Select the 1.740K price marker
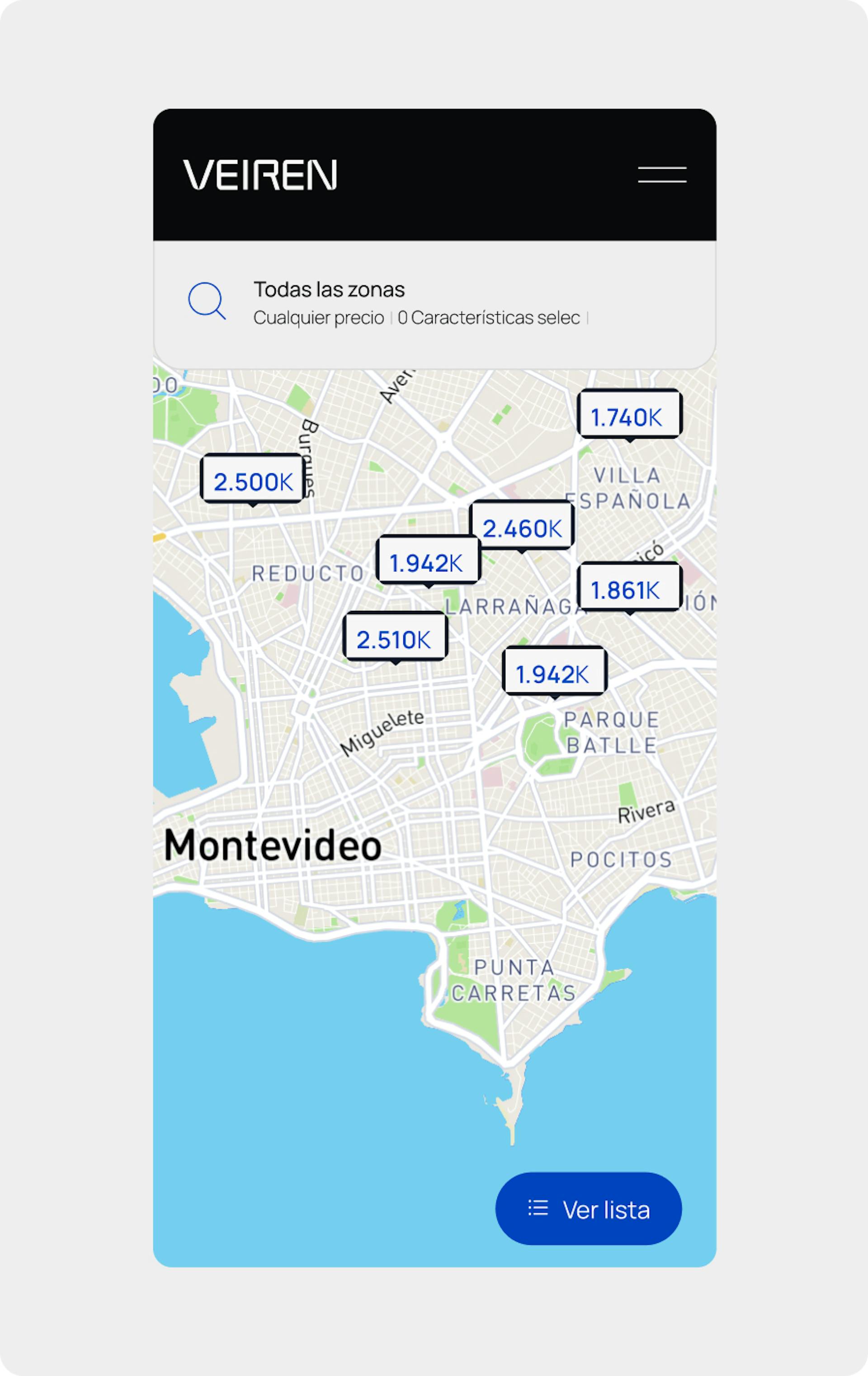 click(x=629, y=417)
